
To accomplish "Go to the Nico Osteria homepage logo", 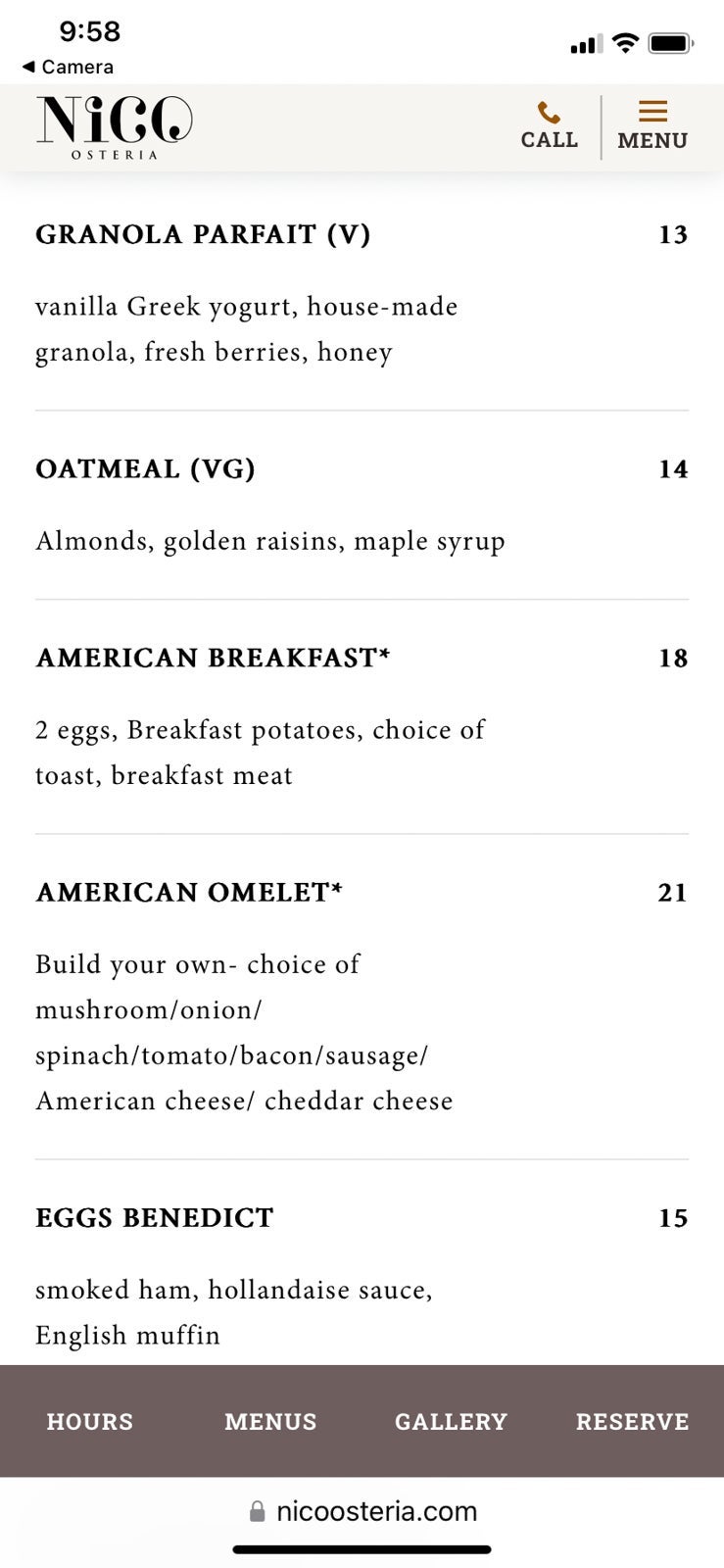I will coord(115,126).
